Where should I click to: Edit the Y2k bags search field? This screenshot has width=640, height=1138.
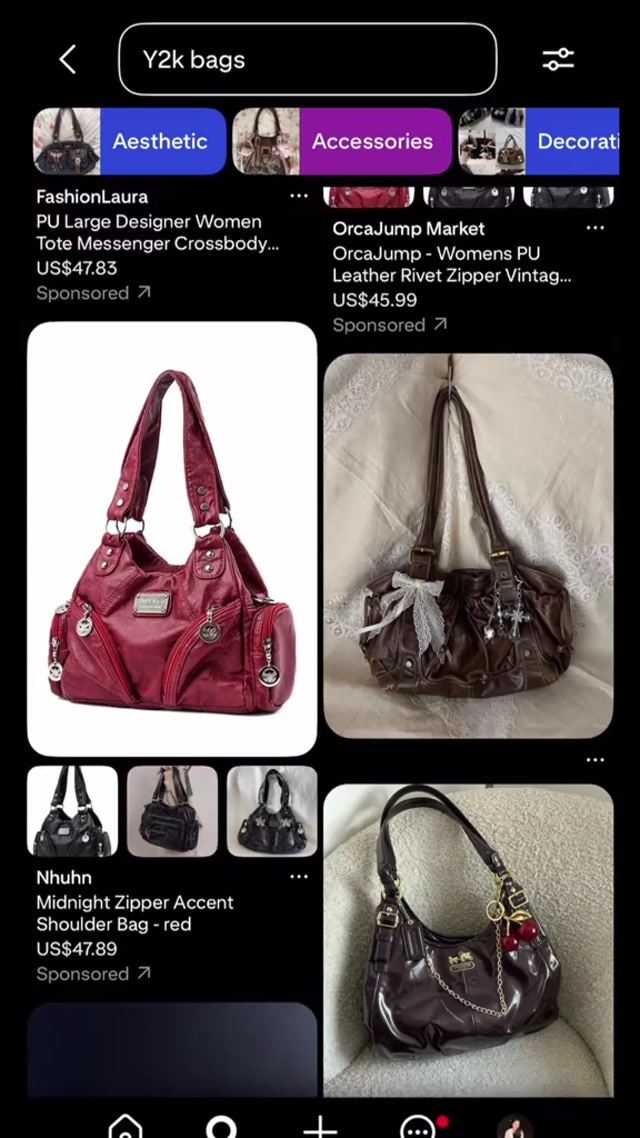click(307, 60)
